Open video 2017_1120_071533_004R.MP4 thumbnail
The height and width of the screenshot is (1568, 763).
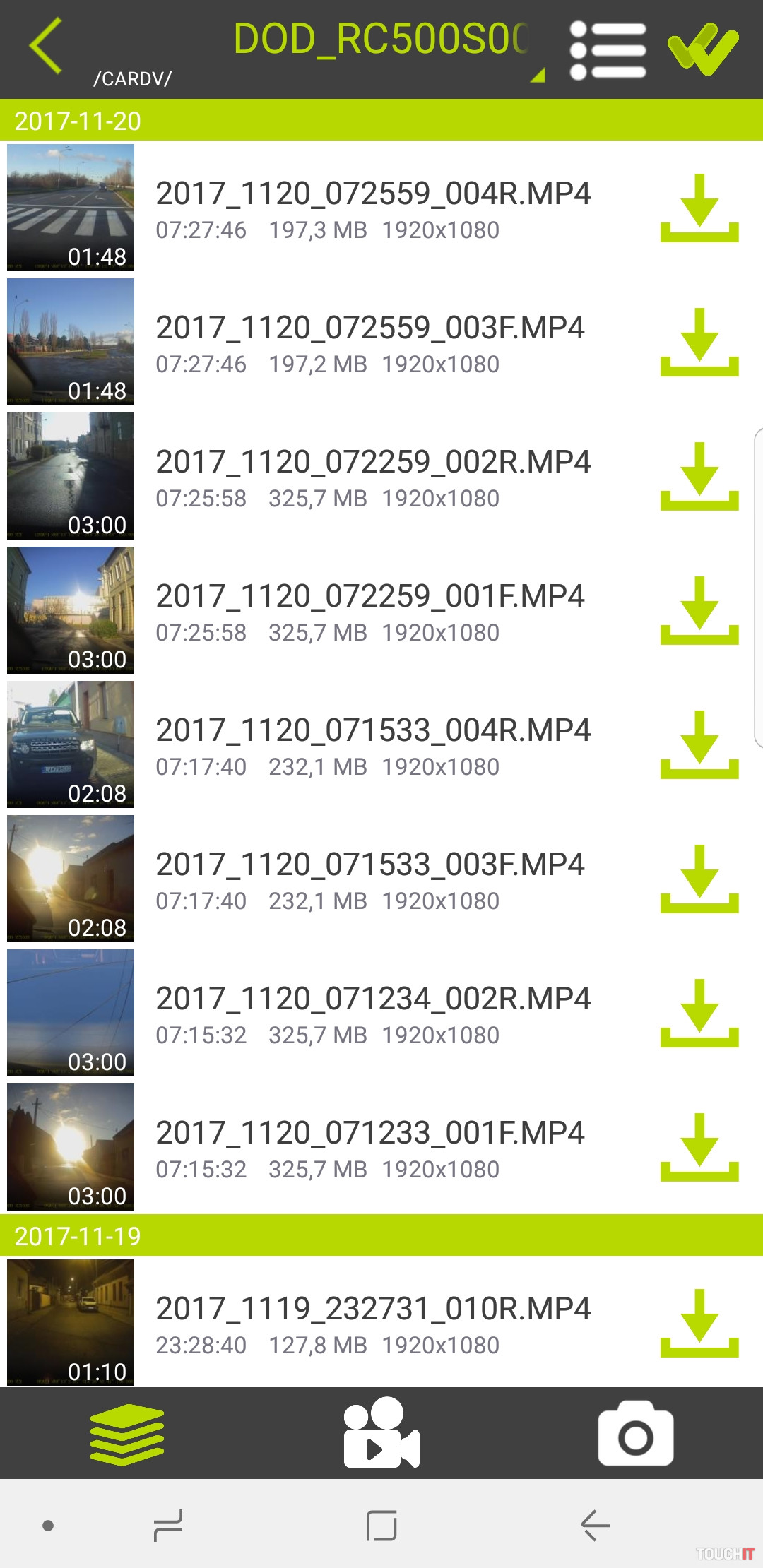(71, 744)
